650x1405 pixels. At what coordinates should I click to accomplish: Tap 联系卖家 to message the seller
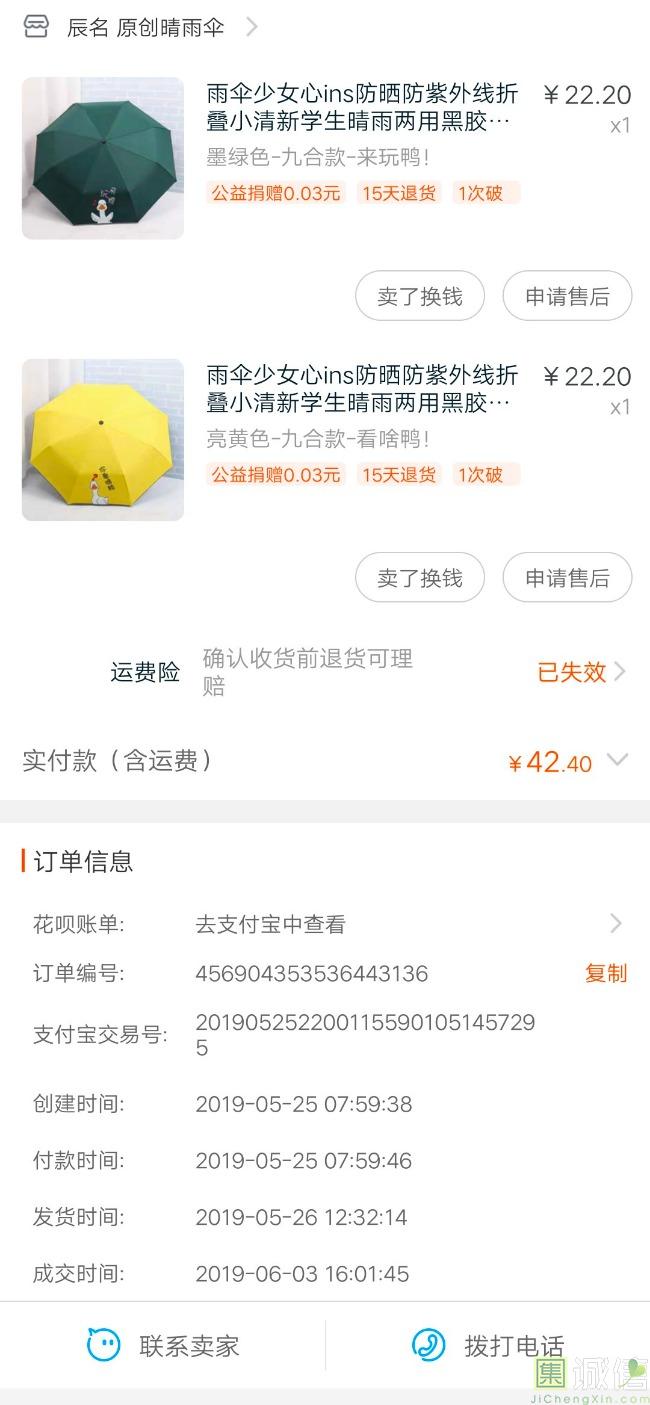tap(164, 1346)
